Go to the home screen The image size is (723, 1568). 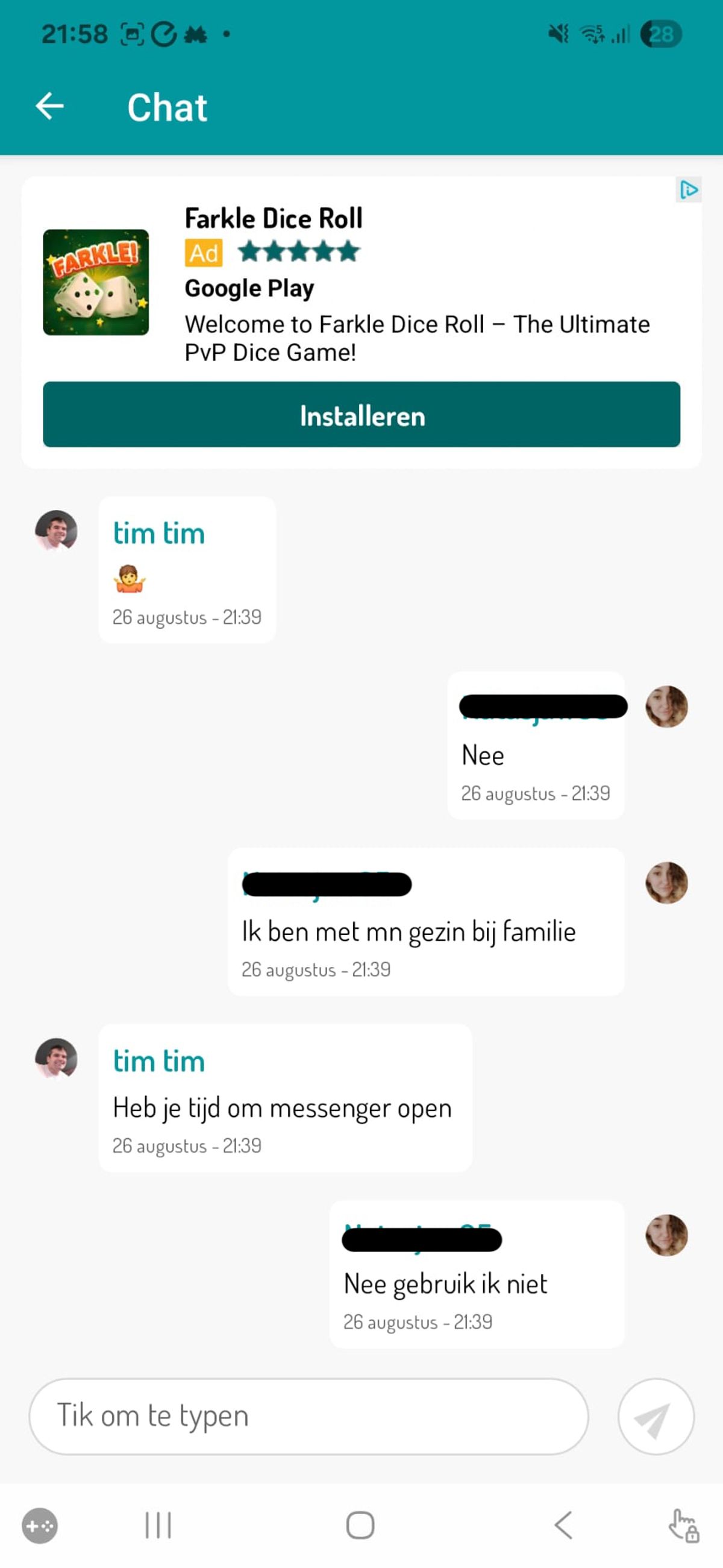coord(360,1525)
